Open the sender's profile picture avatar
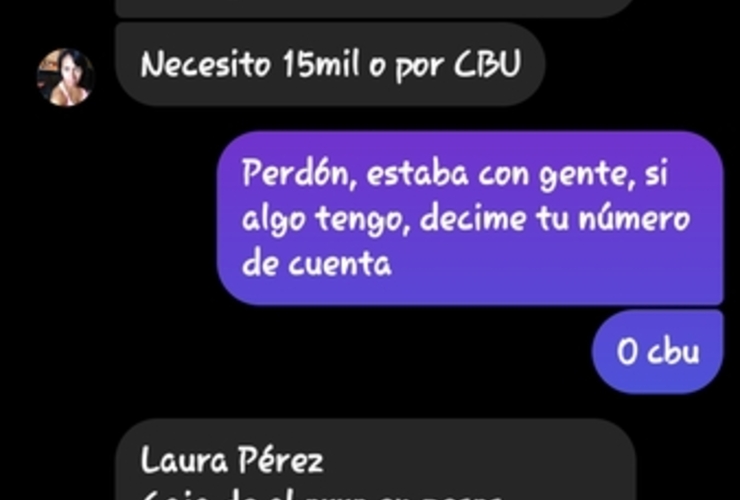Image resolution: width=740 pixels, height=500 pixels. pos(65,77)
